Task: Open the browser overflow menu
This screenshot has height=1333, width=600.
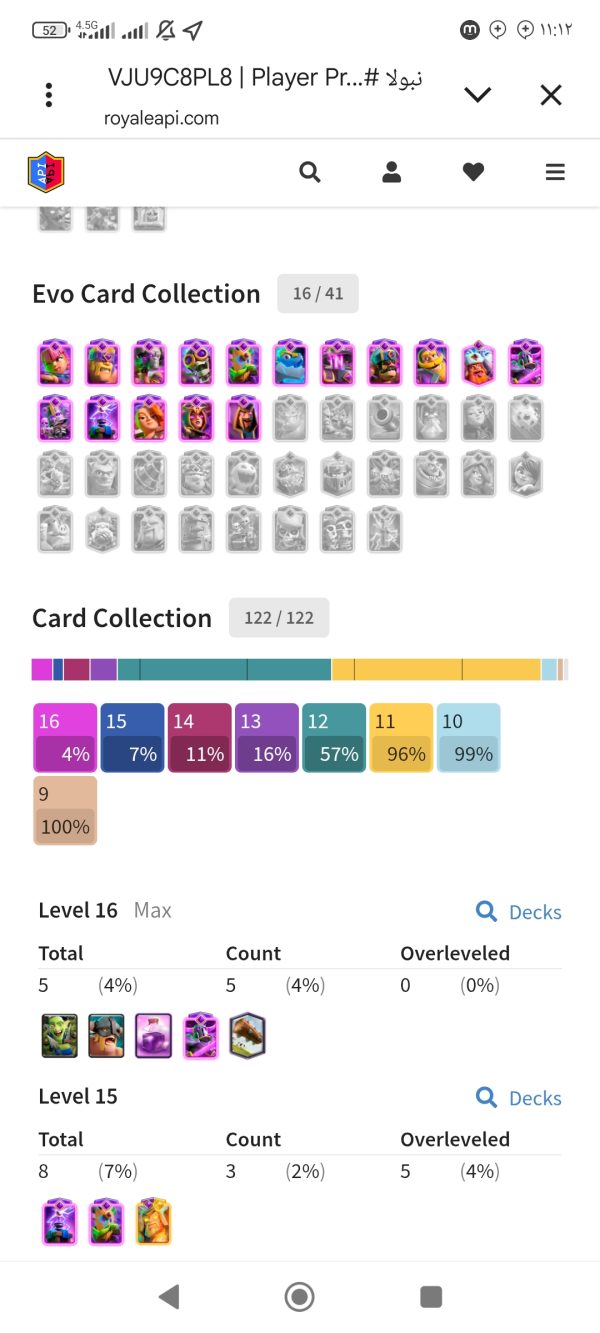Action: (x=48, y=95)
